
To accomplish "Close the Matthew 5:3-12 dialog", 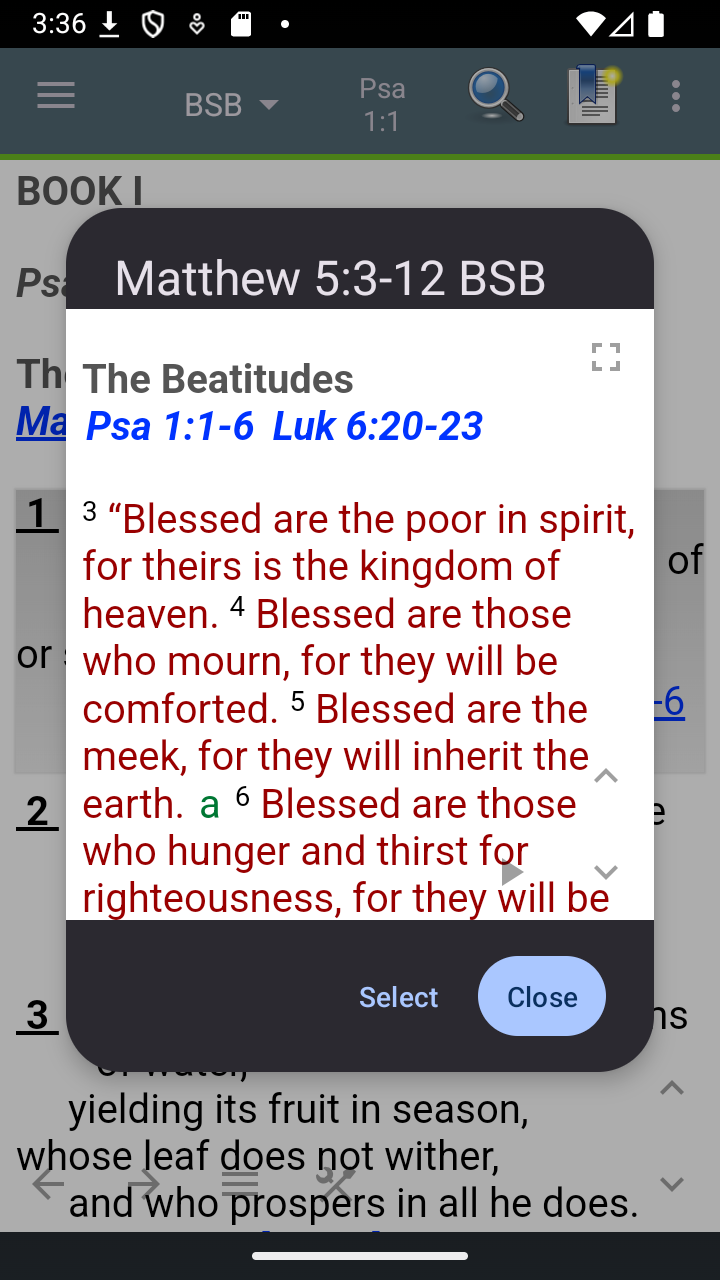I will coord(541,997).
